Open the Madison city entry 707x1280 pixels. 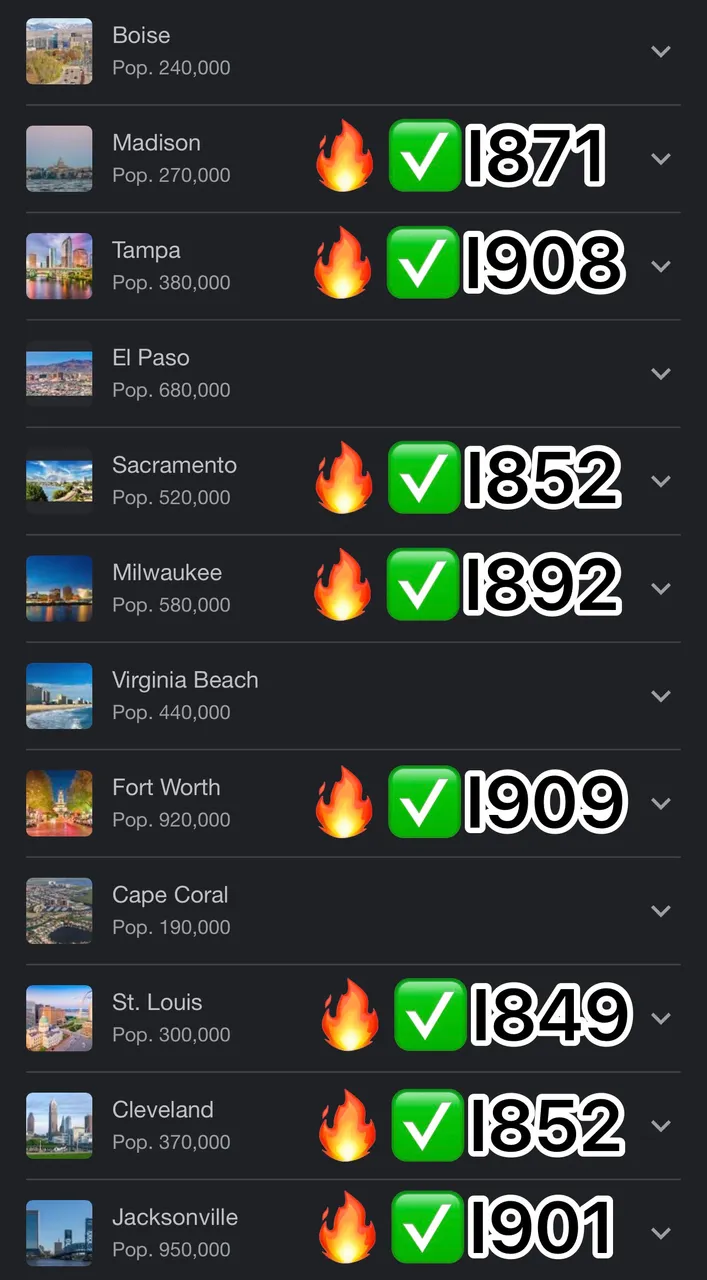tap(157, 158)
